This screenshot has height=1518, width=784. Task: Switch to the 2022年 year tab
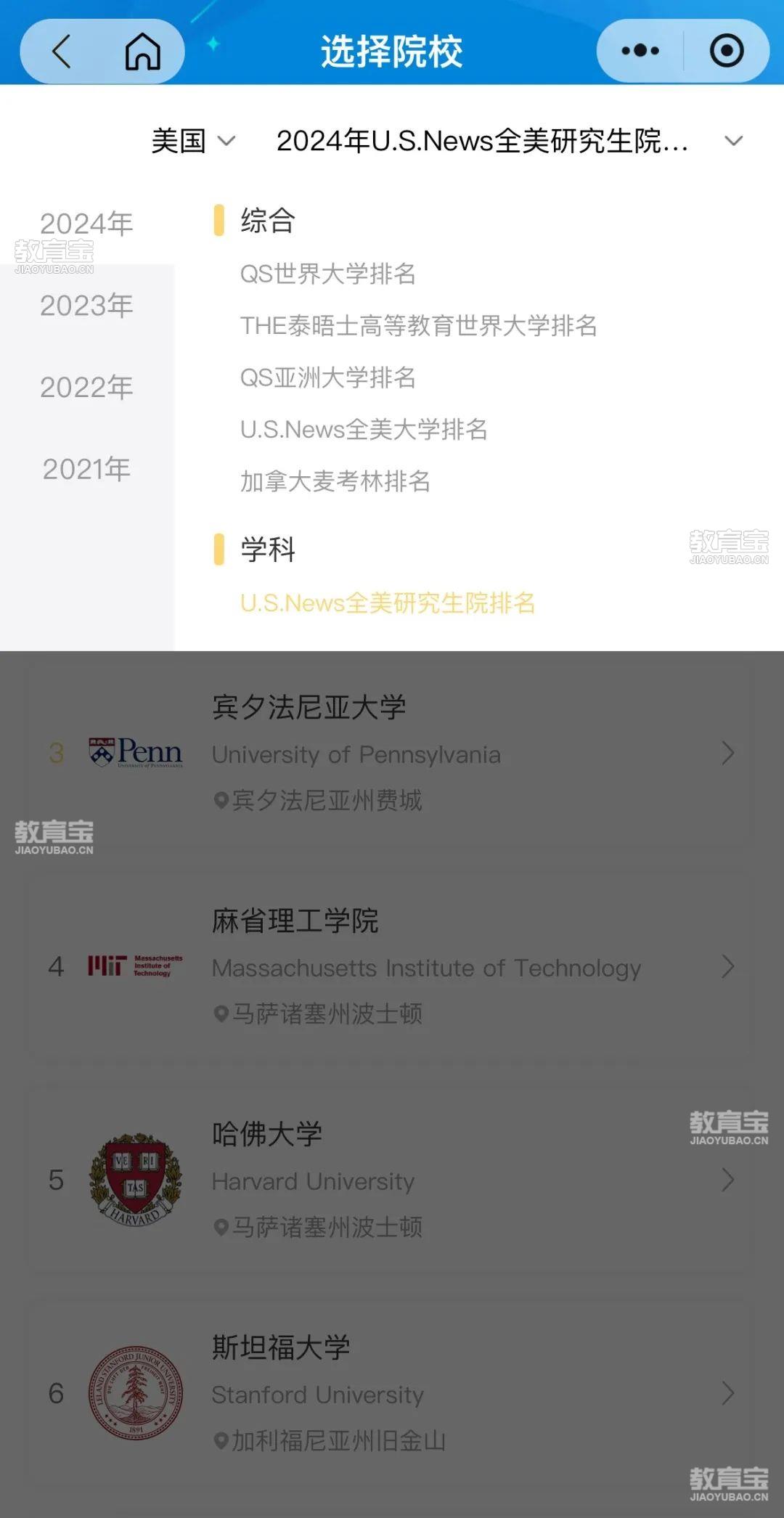[87, 388]
